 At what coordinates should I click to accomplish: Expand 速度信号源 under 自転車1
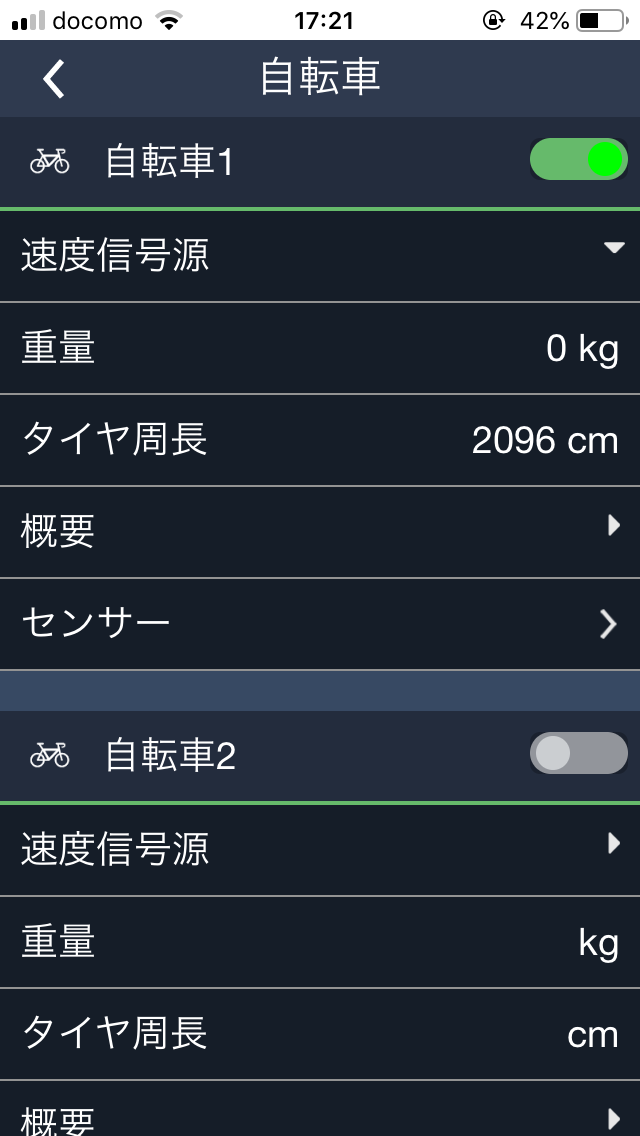pos(320,256)
